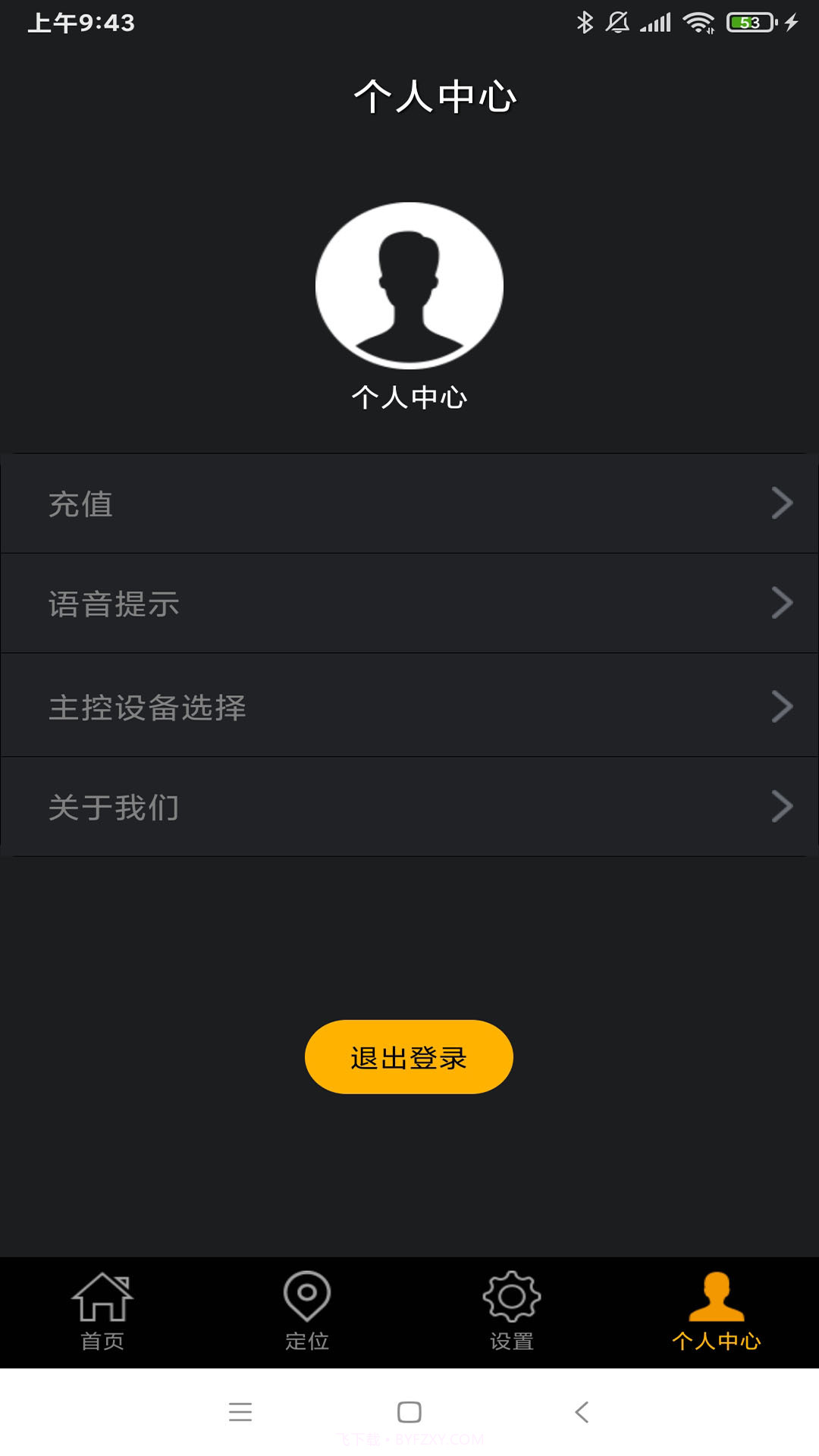The height and width of the screenshot is (1456, 819).
Task: Expand the chevron next to 充值
Action: click(x=783, y=504)
